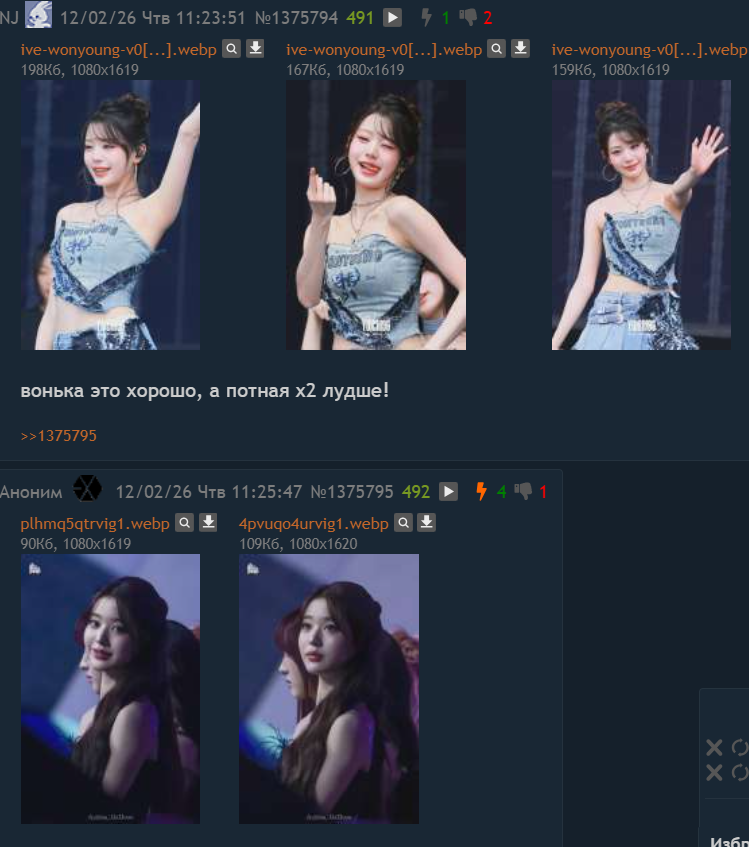Dislike post 1375795 with thumbs down
The width and height of the screenshot is (749, 847).
523,492
